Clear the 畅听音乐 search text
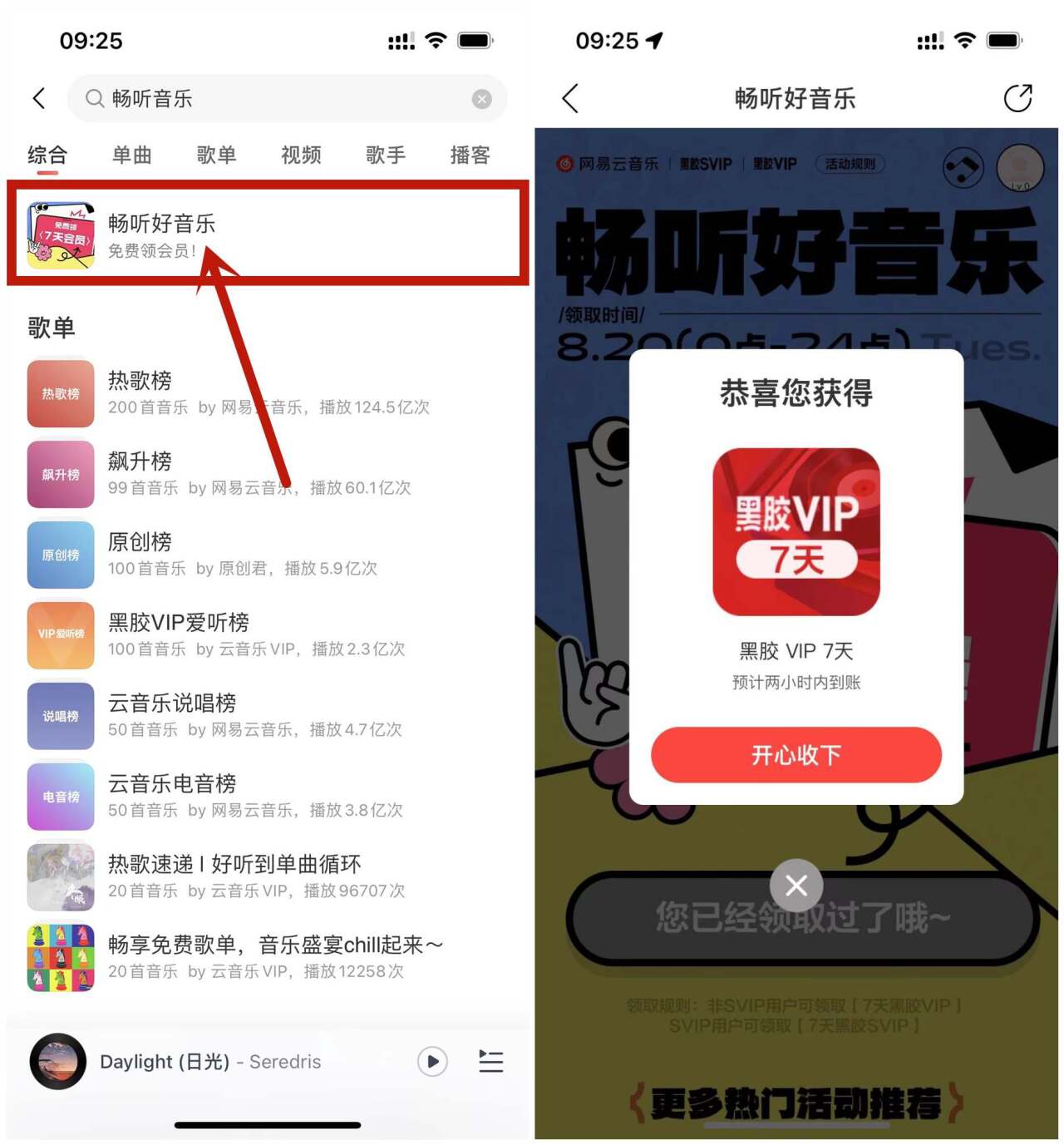Viewport: 1064px width, 1145px height. coord(481,100)
